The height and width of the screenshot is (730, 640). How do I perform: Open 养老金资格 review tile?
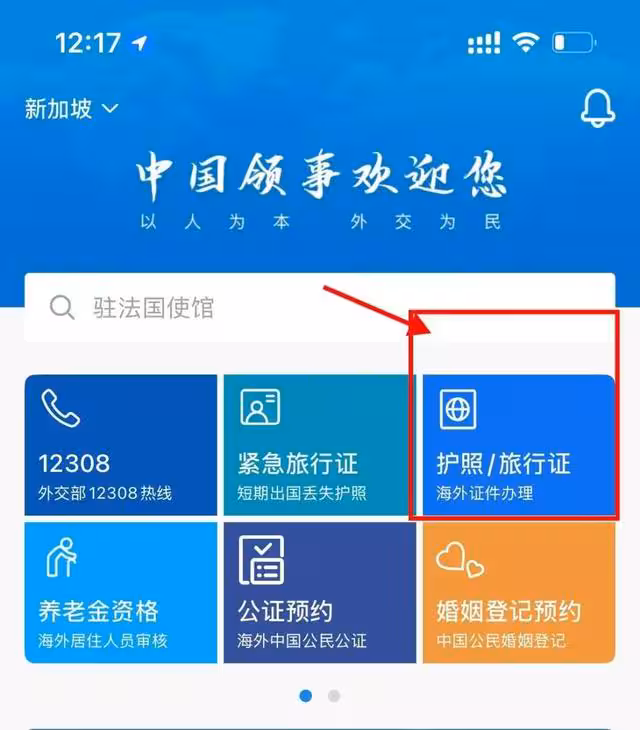(120, 592)
